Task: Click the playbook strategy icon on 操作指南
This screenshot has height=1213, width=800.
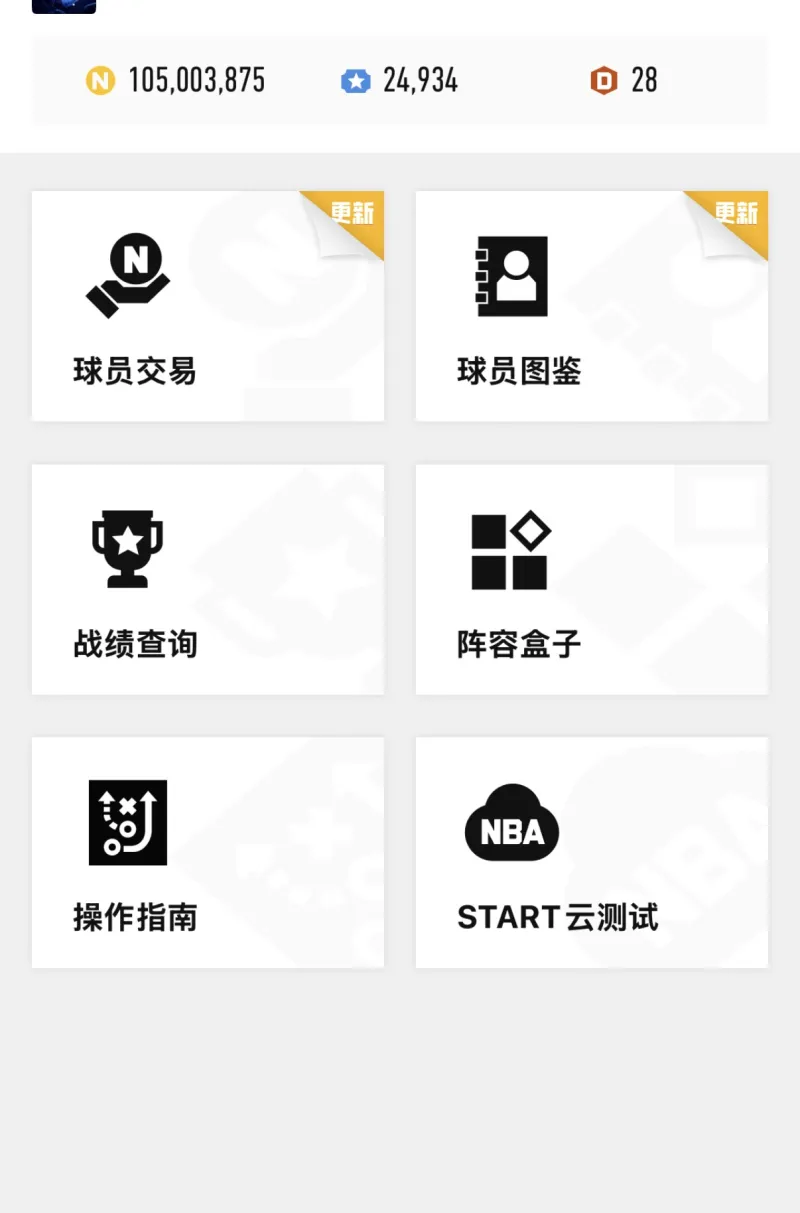Action: [x=130, y=823]
